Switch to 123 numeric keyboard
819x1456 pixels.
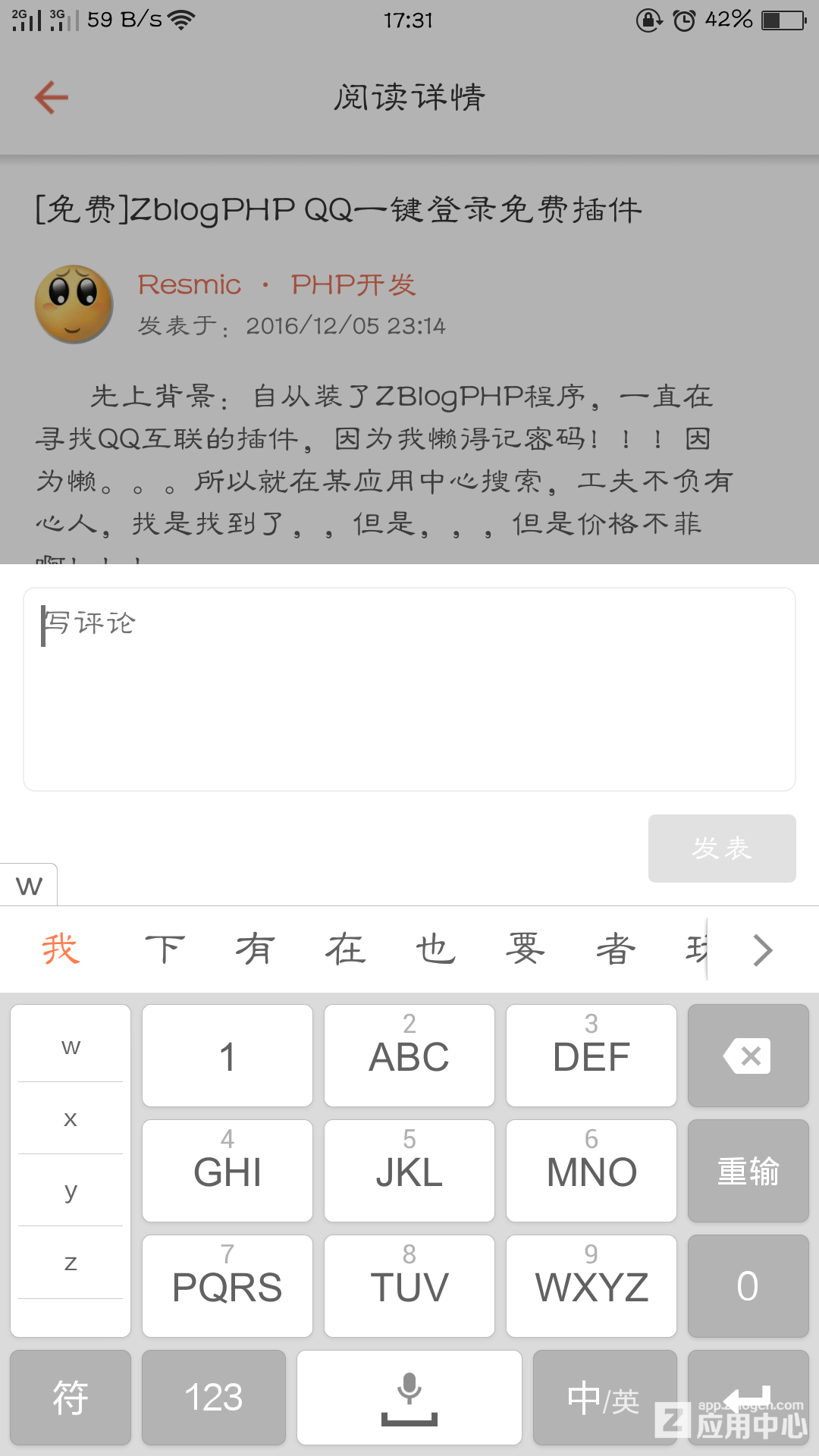[x=214, y=1398]
